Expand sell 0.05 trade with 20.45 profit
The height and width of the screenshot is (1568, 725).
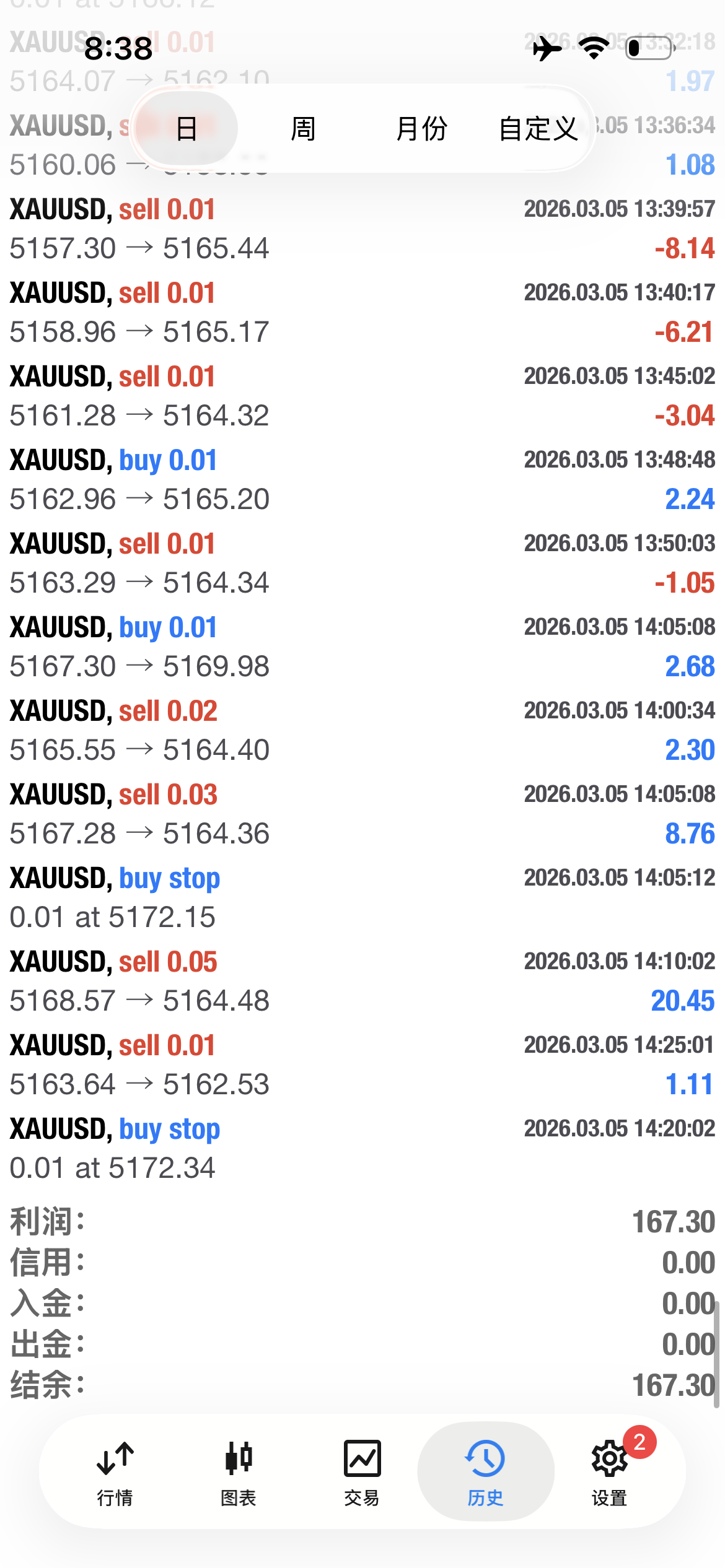[x=362, y=981]
